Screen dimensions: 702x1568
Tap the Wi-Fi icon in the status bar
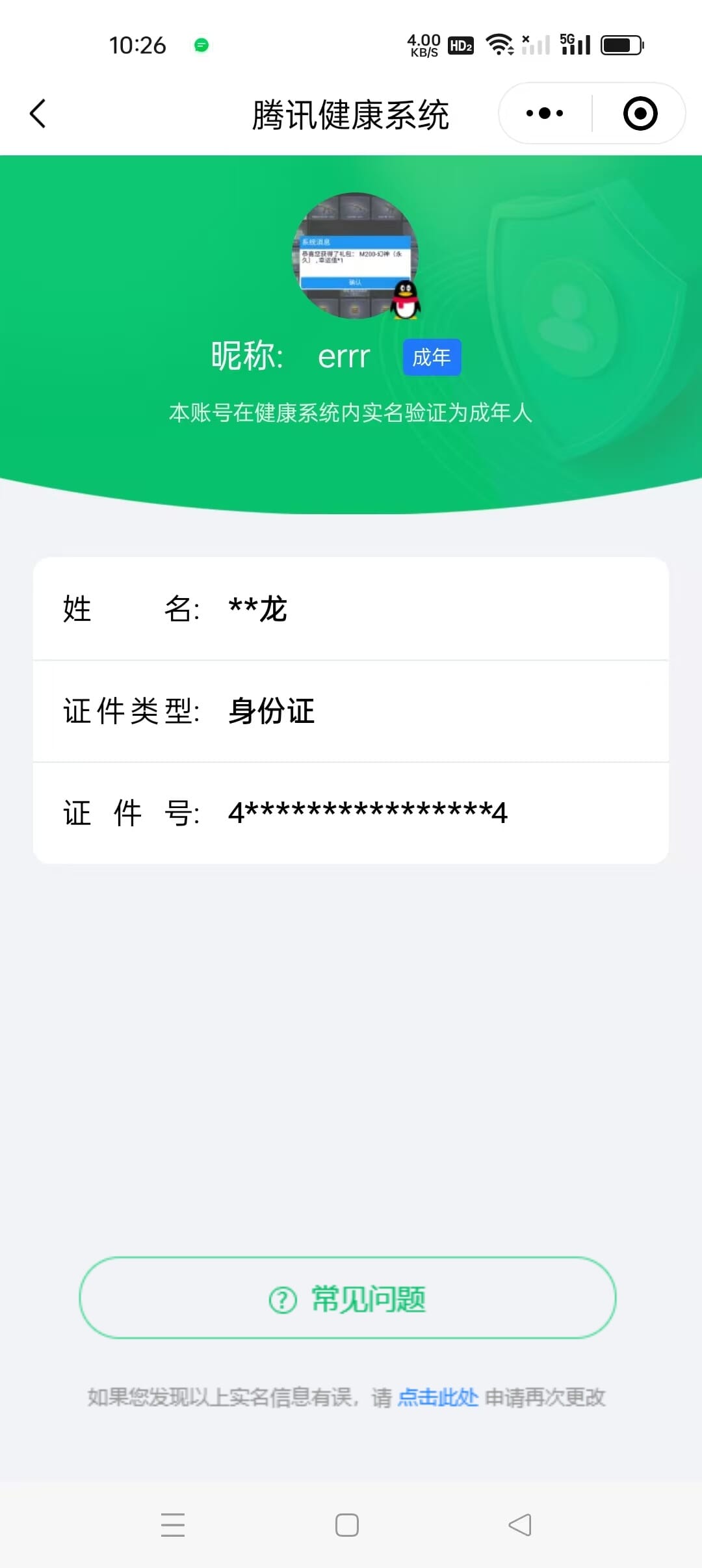pos(500,44)
